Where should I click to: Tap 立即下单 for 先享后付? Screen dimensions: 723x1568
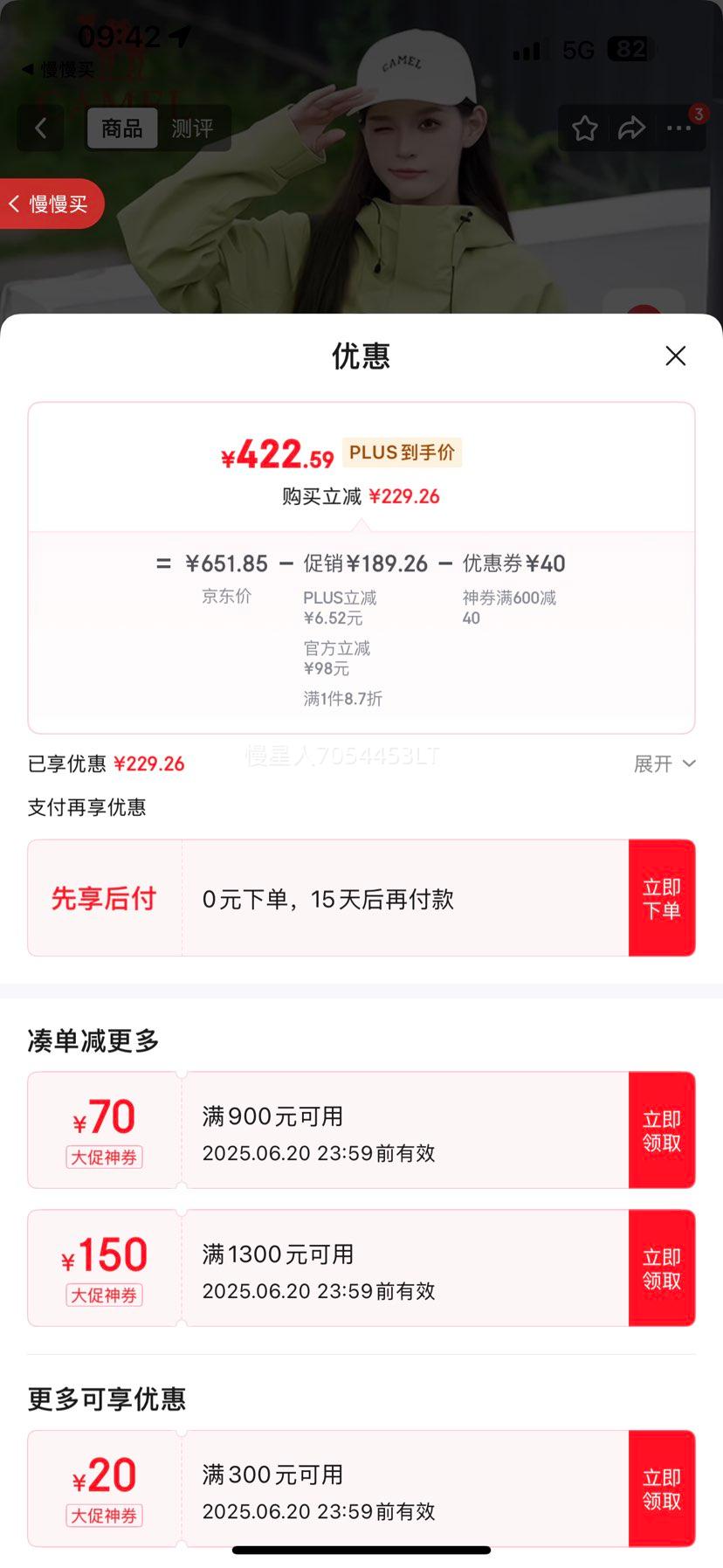click(x=661, y=898)
